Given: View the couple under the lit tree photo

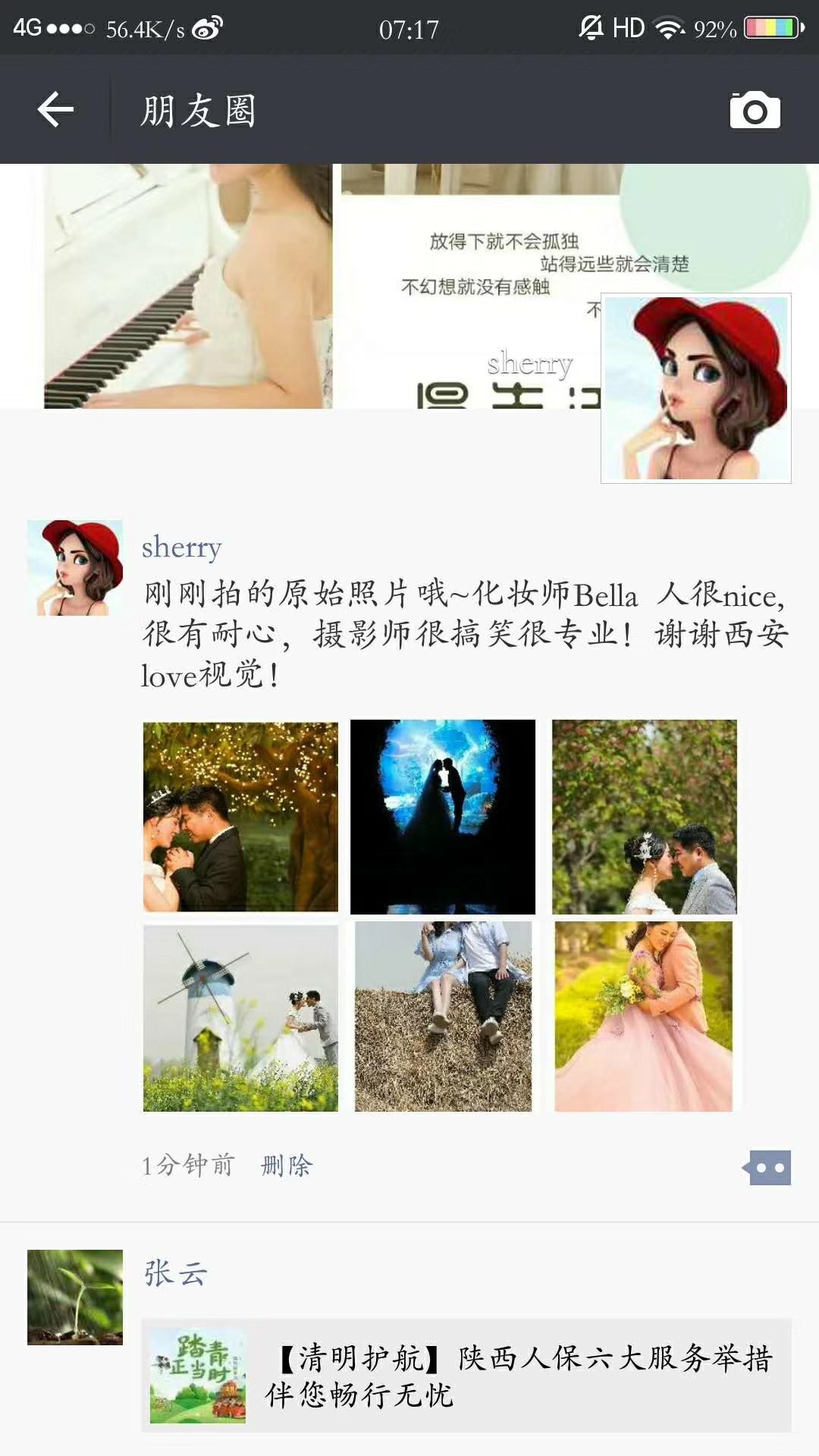Looking at the screenshot, I should pyautogui.click(x=240, y=817).
